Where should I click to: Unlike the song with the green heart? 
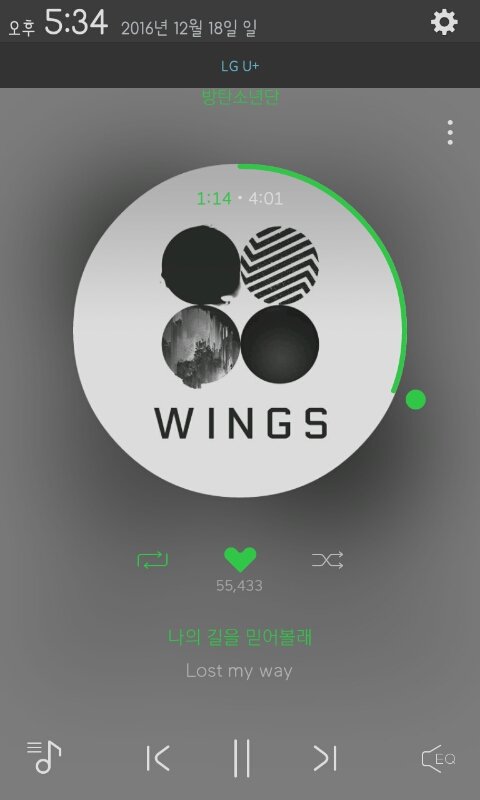coord(240,560)
